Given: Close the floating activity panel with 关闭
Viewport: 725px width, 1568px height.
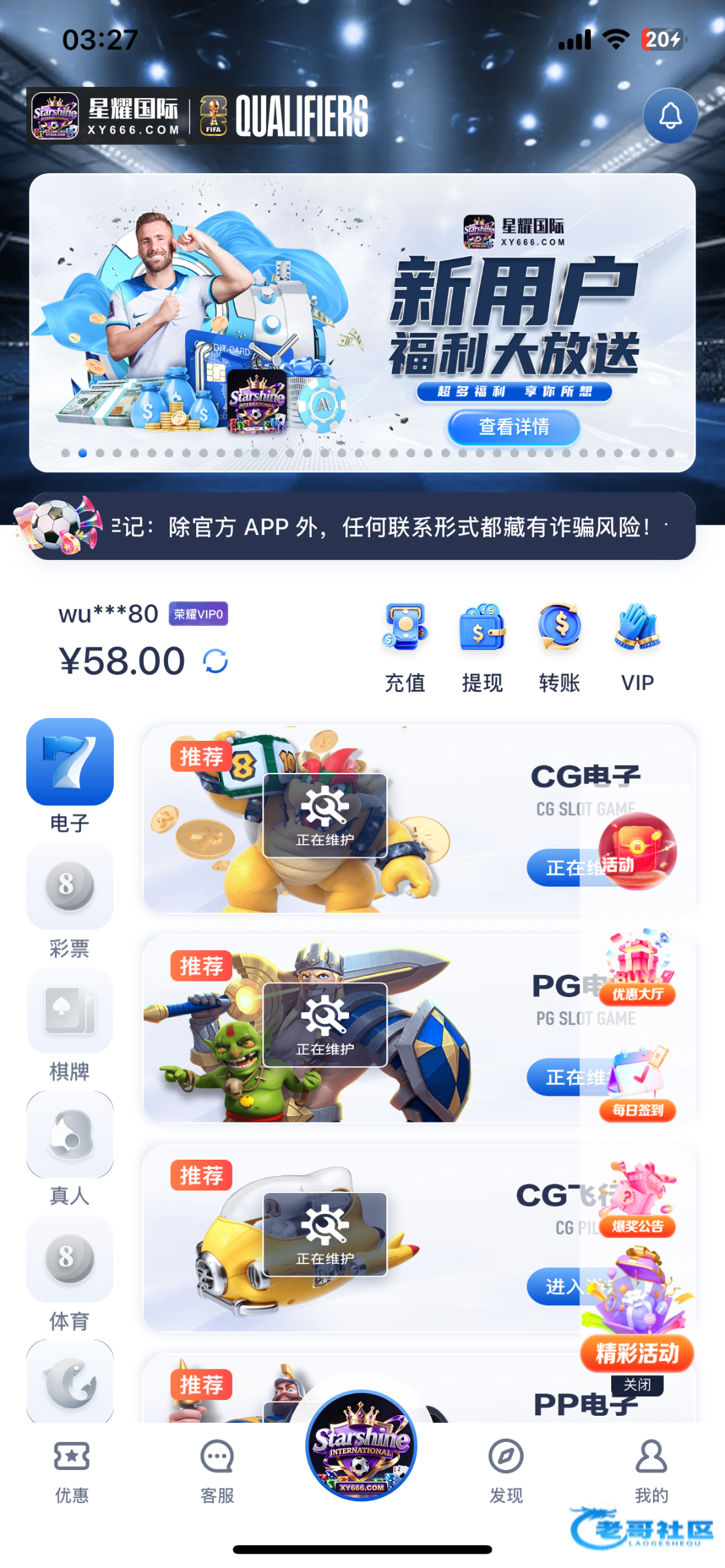Looking at the screenshot, I should (637, 1384).
